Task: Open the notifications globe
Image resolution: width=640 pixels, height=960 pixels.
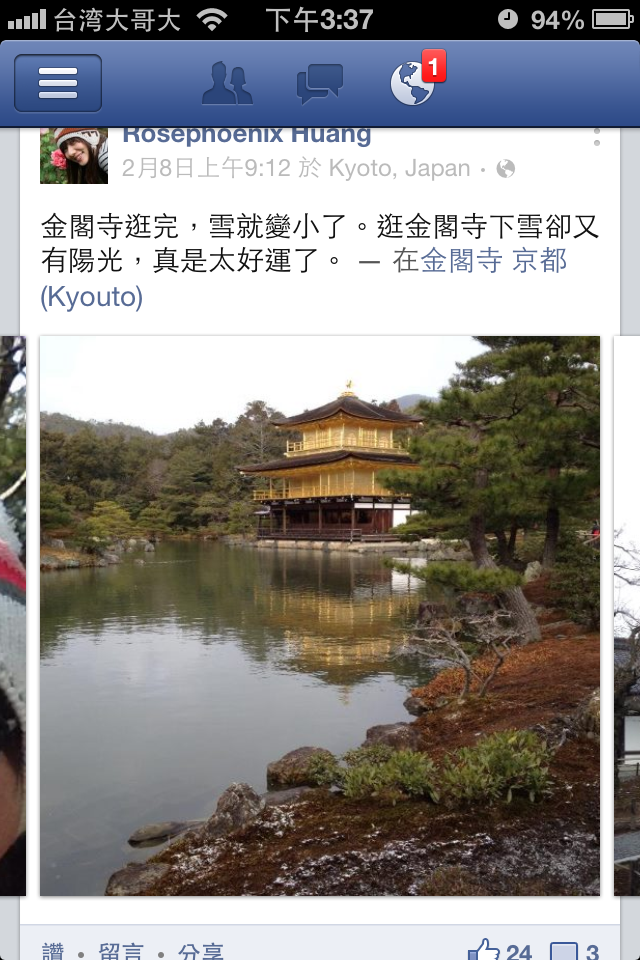Action: coord(414,84)
